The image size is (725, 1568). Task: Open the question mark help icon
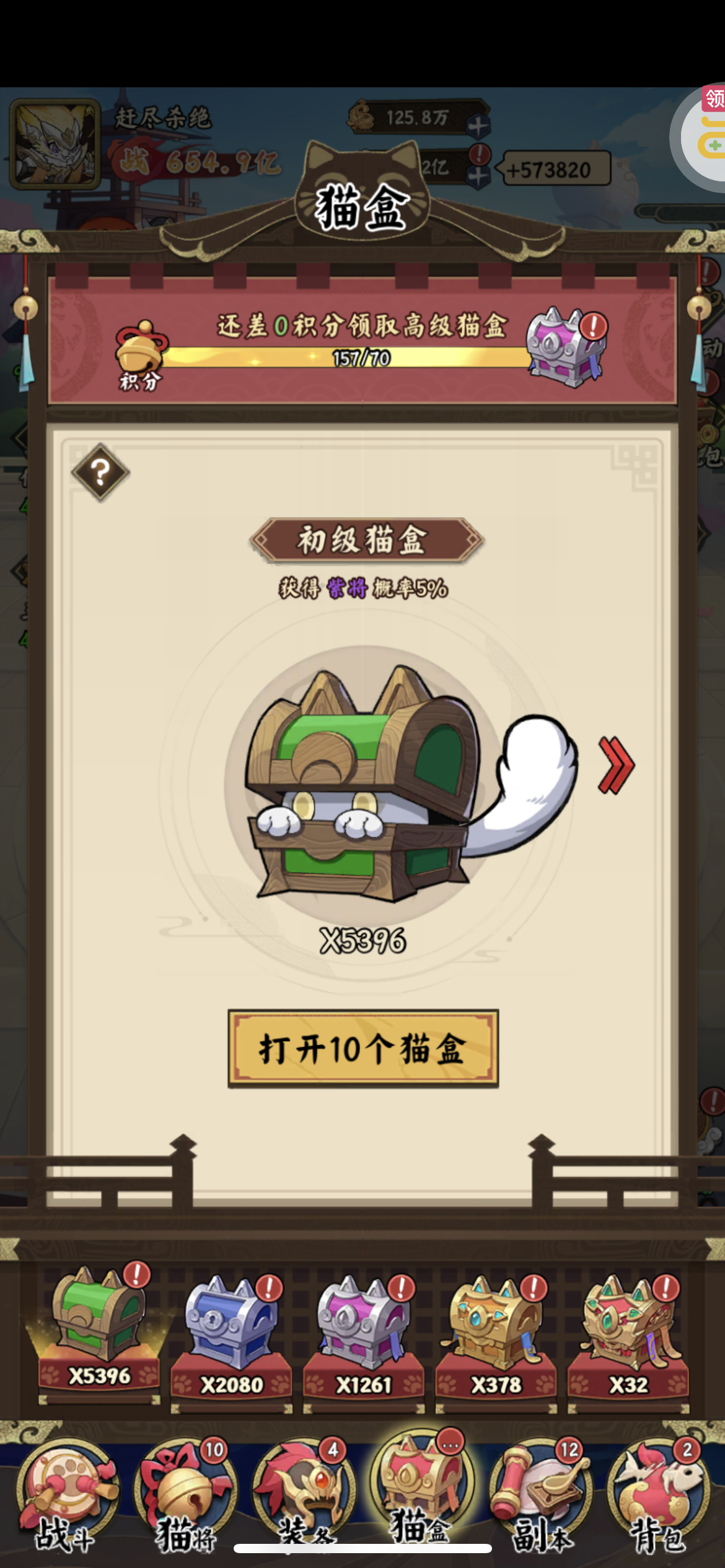(x=100, y=473)
